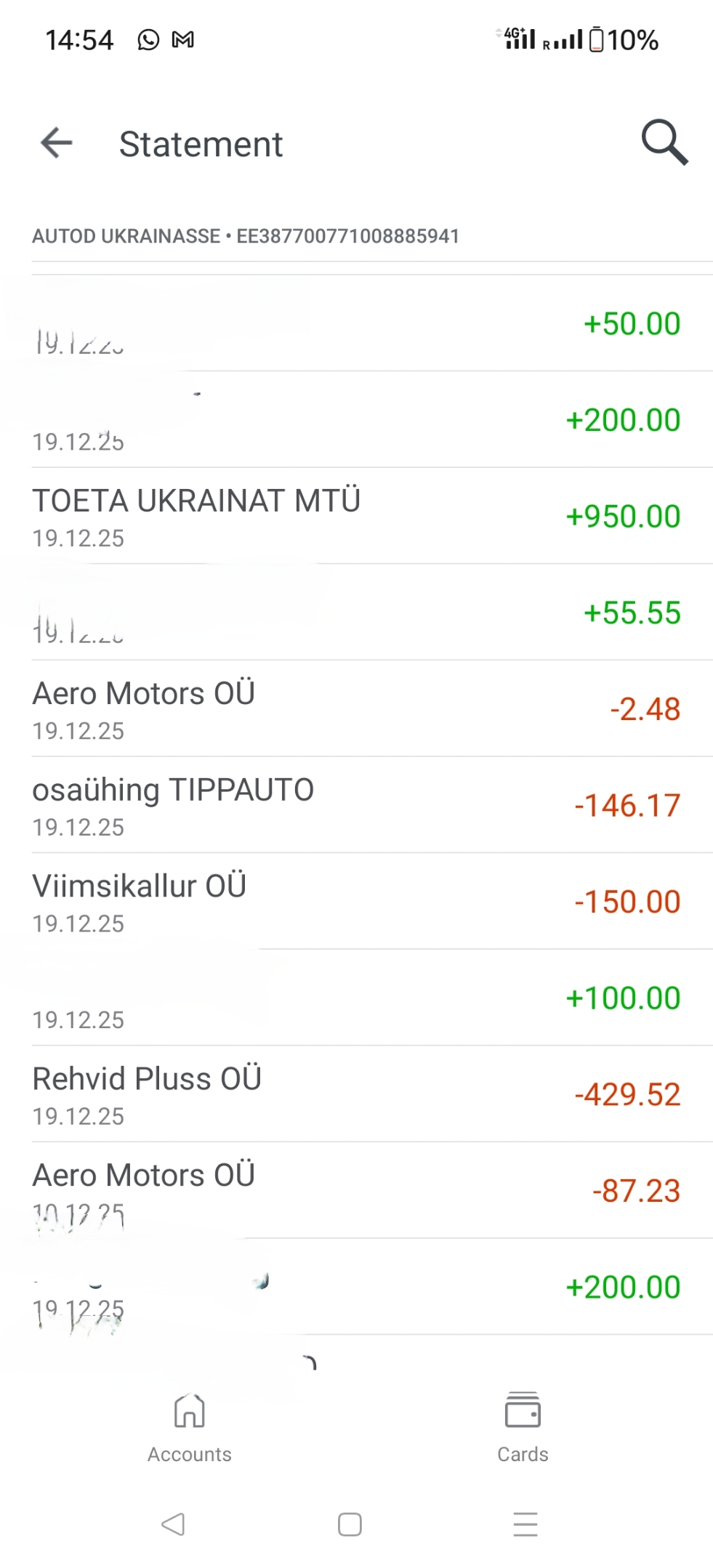View the +100.00 incoming payment details
Image resolution: width=713 pixels, height=1568 pixels.
pos(356,998)
